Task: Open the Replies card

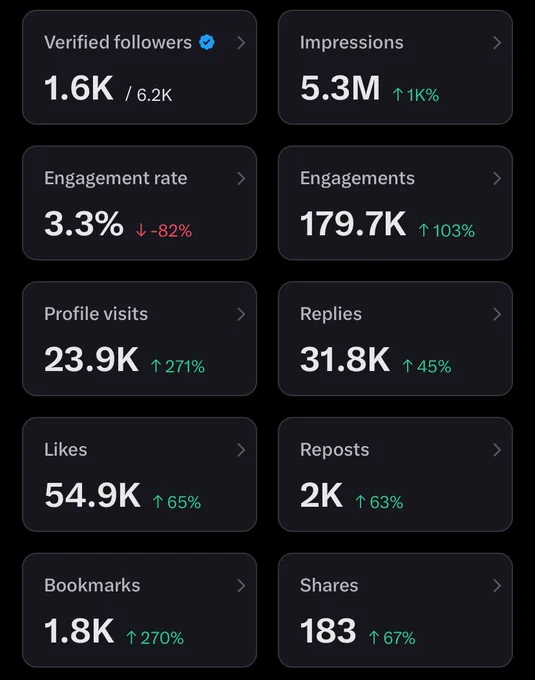Action: point(395,339)
